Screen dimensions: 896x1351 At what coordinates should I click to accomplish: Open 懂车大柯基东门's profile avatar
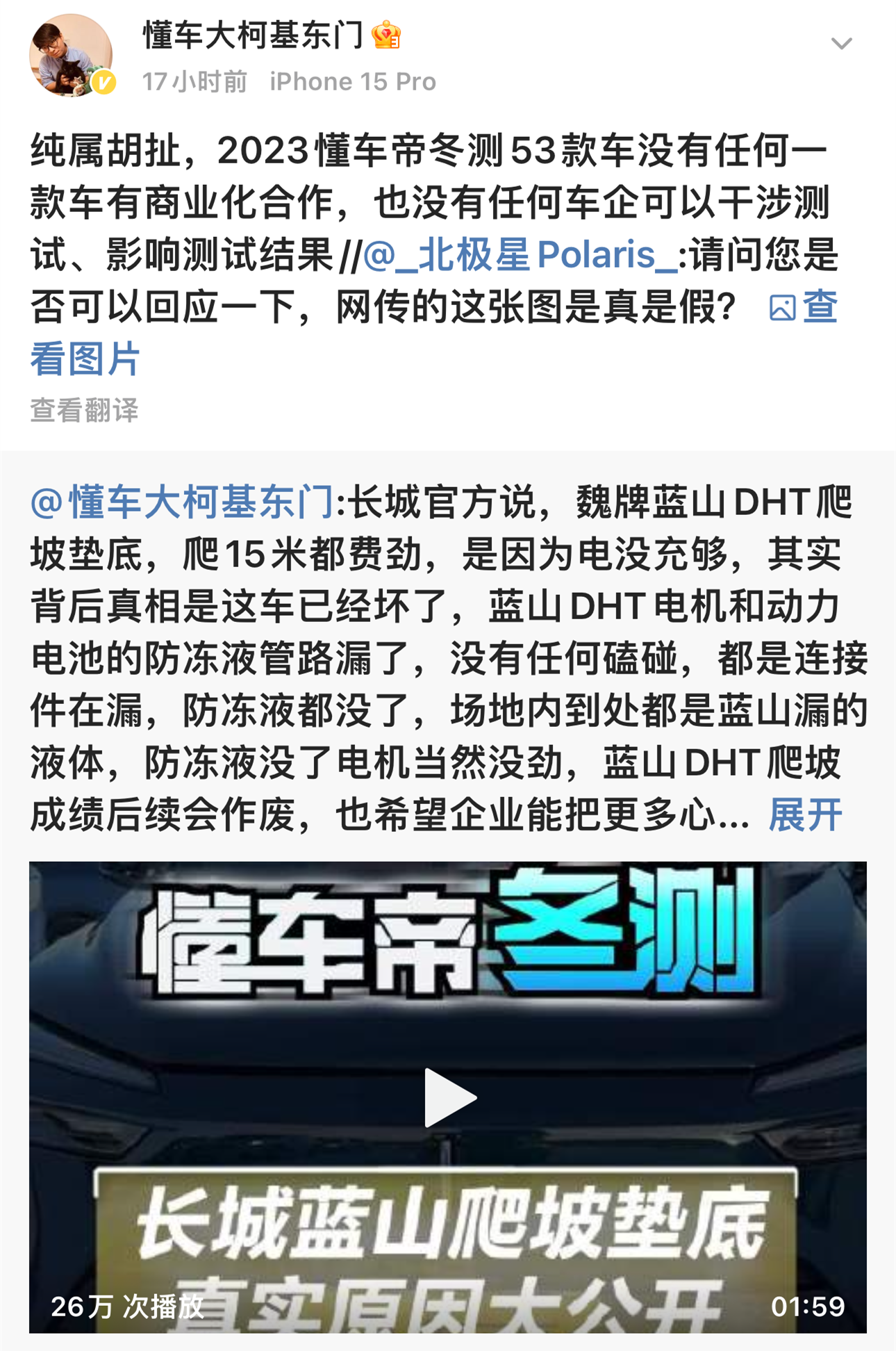point(70,56)
